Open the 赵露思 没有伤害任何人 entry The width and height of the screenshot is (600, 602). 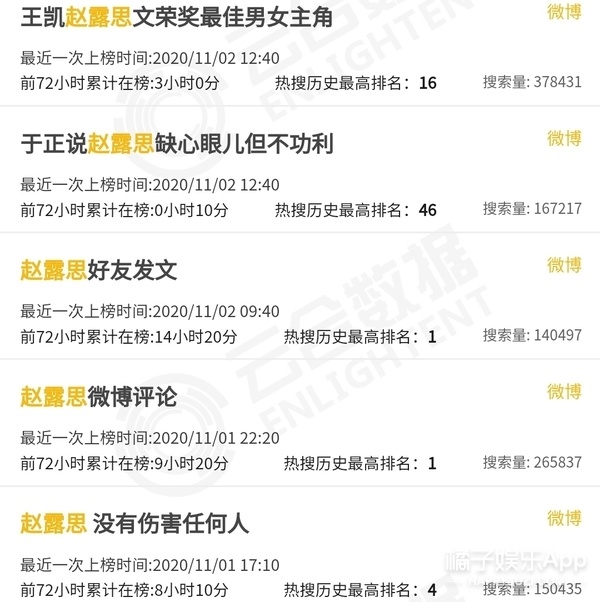[134, 522]
